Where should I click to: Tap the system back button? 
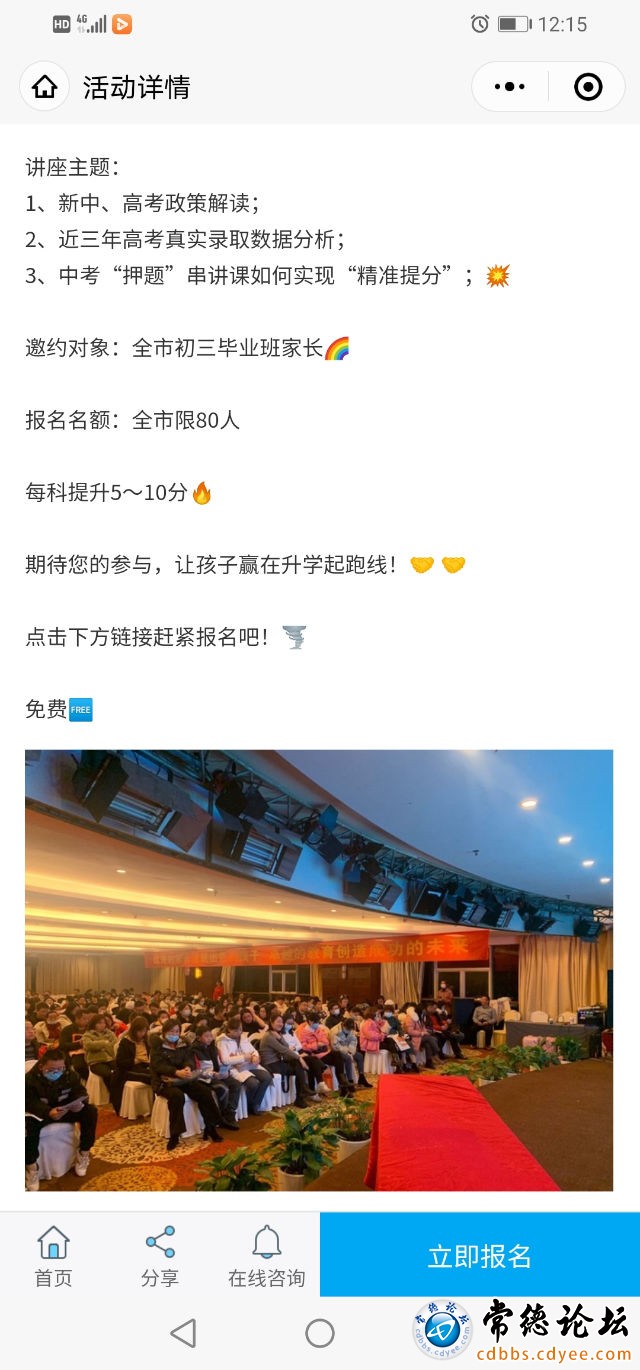click(183, 1332)
